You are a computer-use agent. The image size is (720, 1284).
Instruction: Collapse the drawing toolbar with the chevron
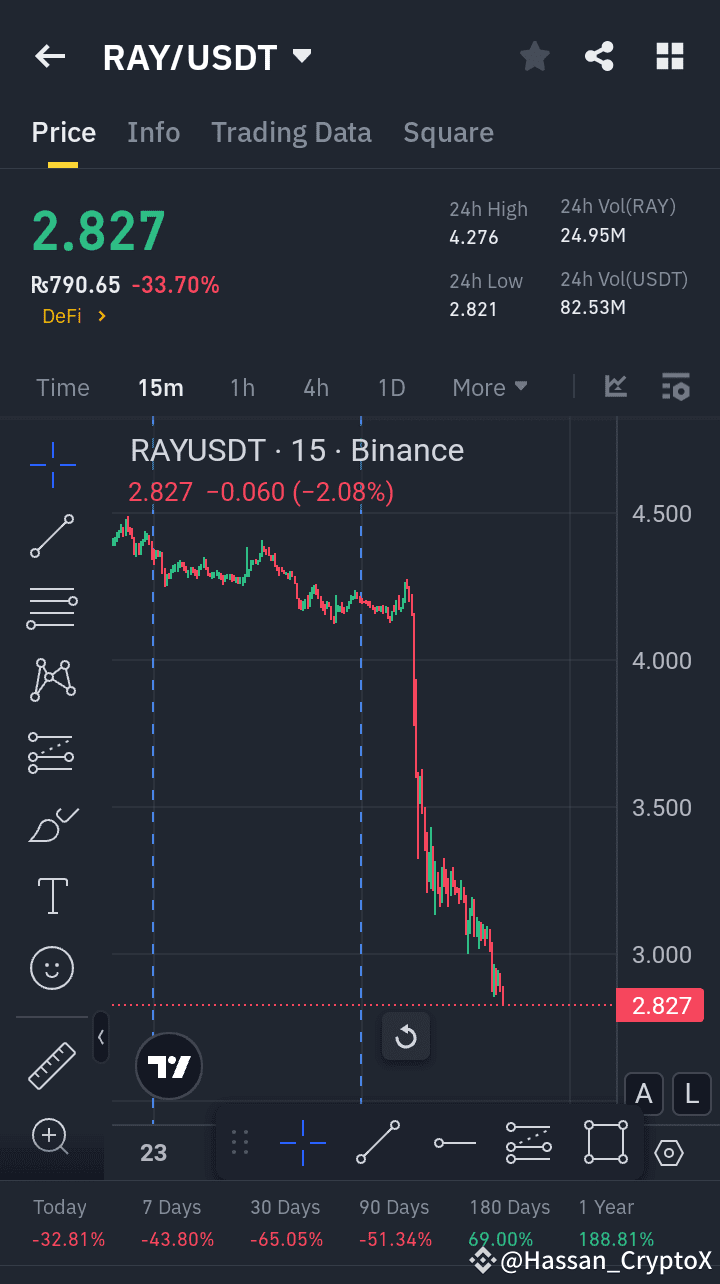(x=100, y=1037)
